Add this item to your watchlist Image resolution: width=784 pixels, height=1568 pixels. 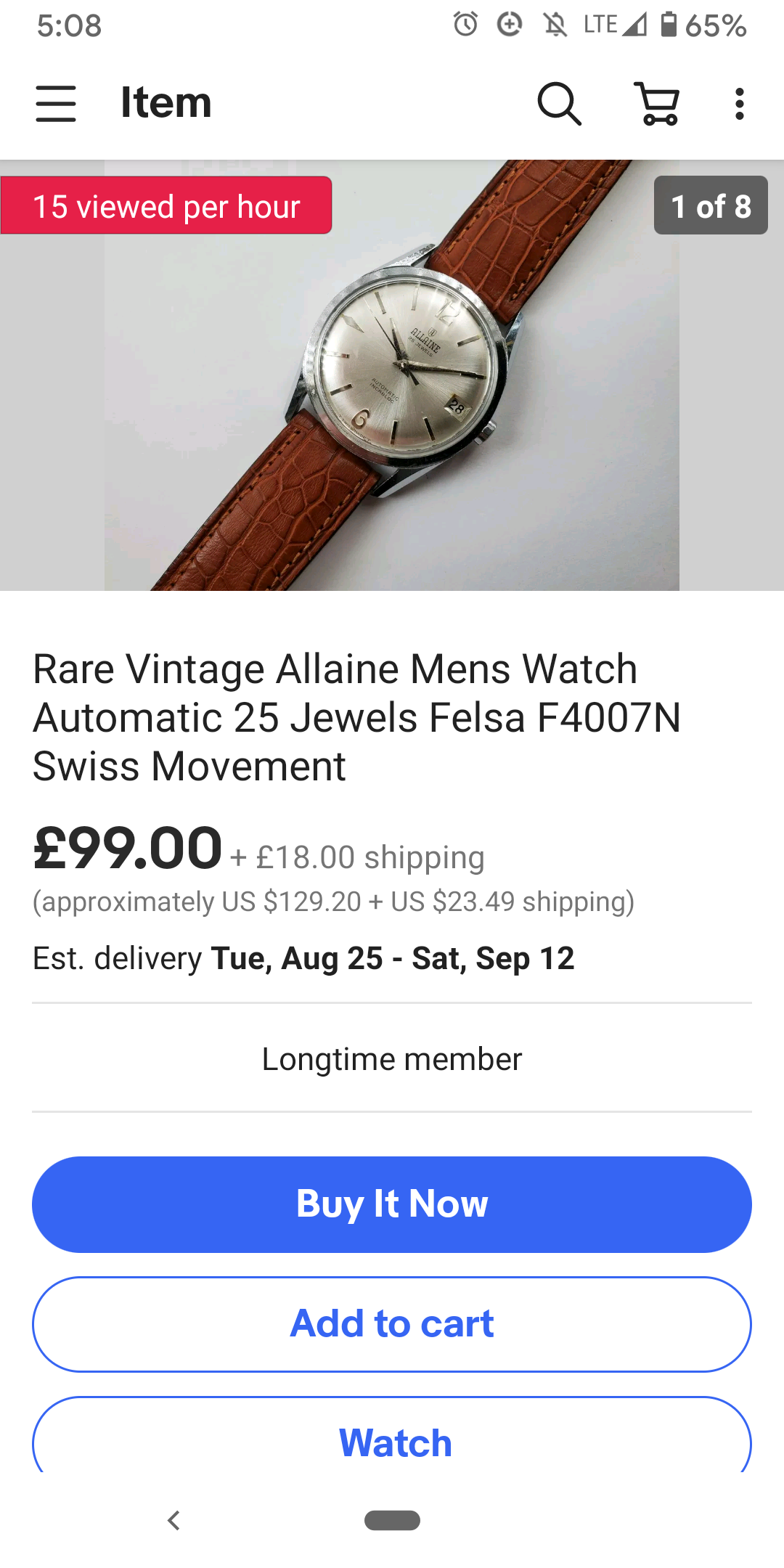392,1441
